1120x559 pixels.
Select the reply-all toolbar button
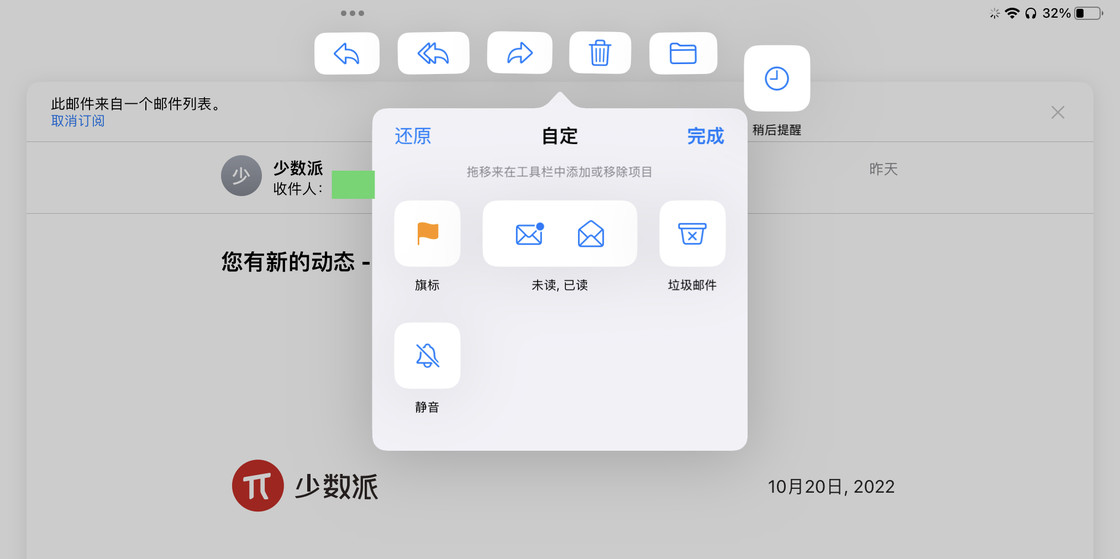pyautogui.click(x=433, y=53)
